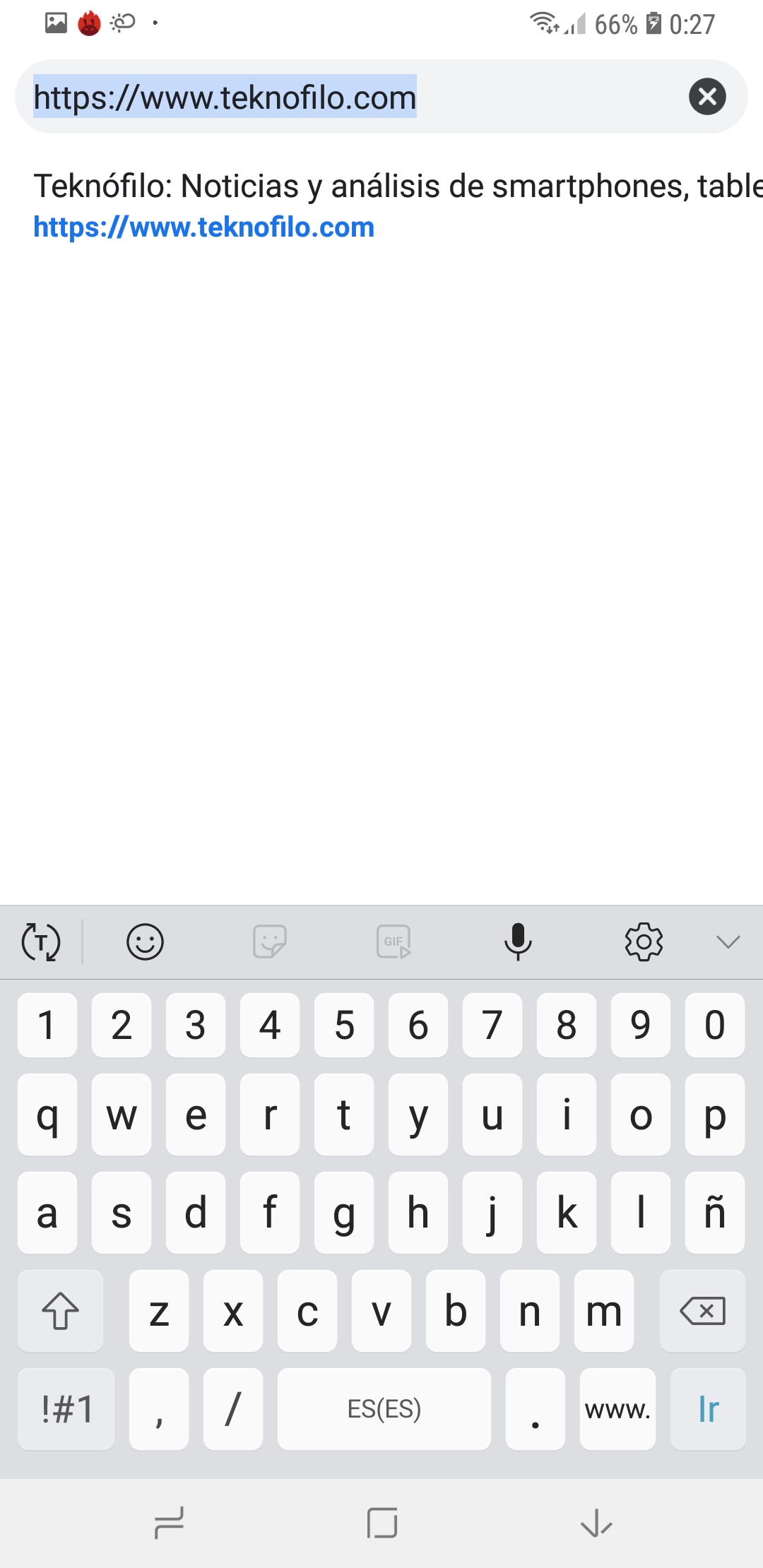Screen dimensions: 763x1568
Task: Switch to symbols with the !#1 key
Action: (66, 1409)
